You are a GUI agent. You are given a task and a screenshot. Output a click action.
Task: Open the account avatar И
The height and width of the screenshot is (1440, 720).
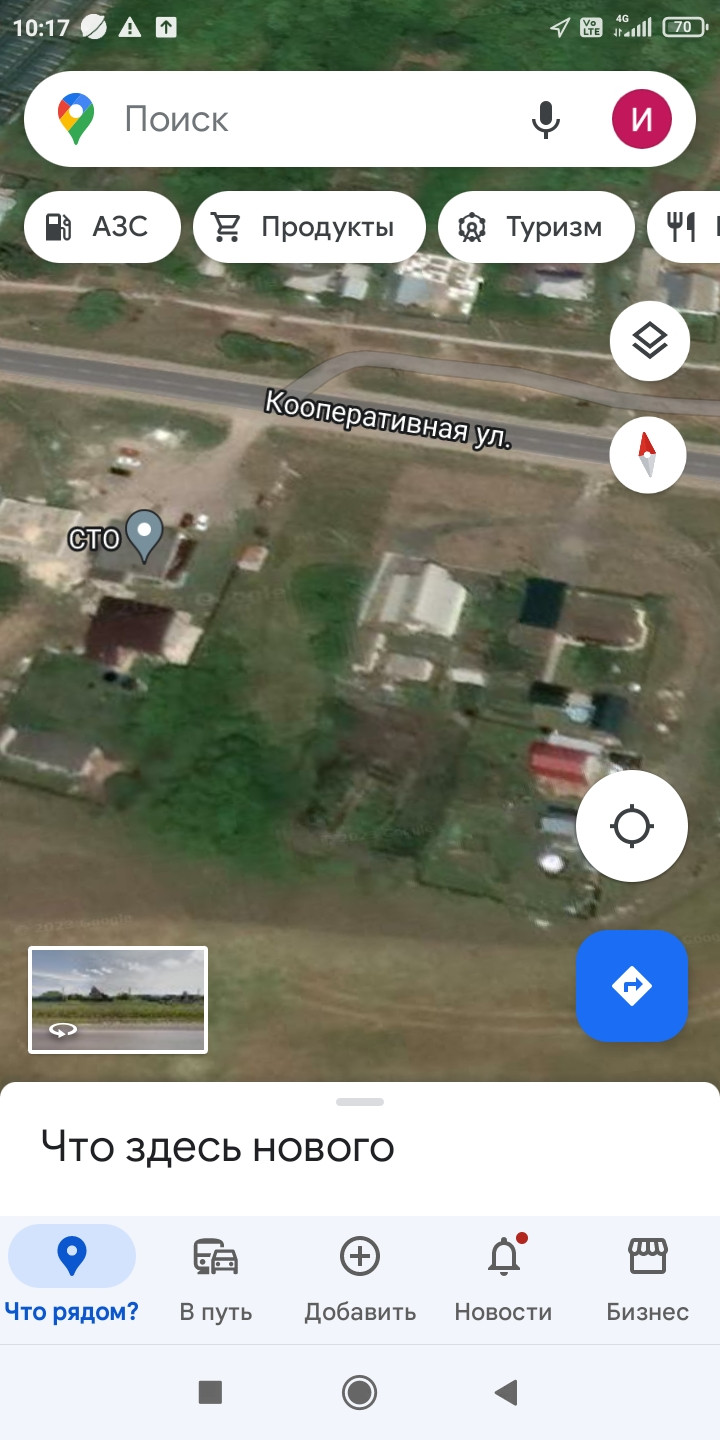[x=641, y=119]
